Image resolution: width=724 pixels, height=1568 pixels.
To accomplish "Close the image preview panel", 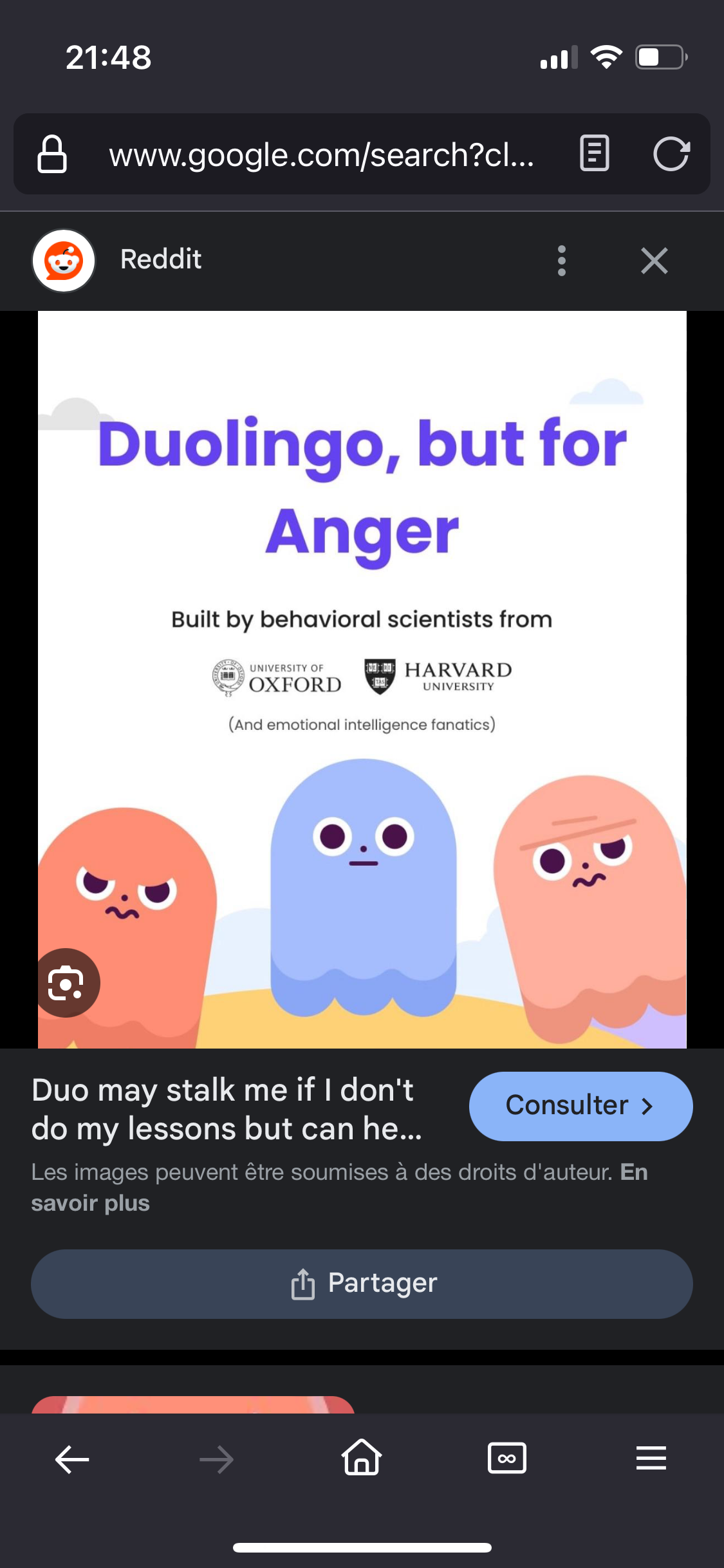I will 654,261.
